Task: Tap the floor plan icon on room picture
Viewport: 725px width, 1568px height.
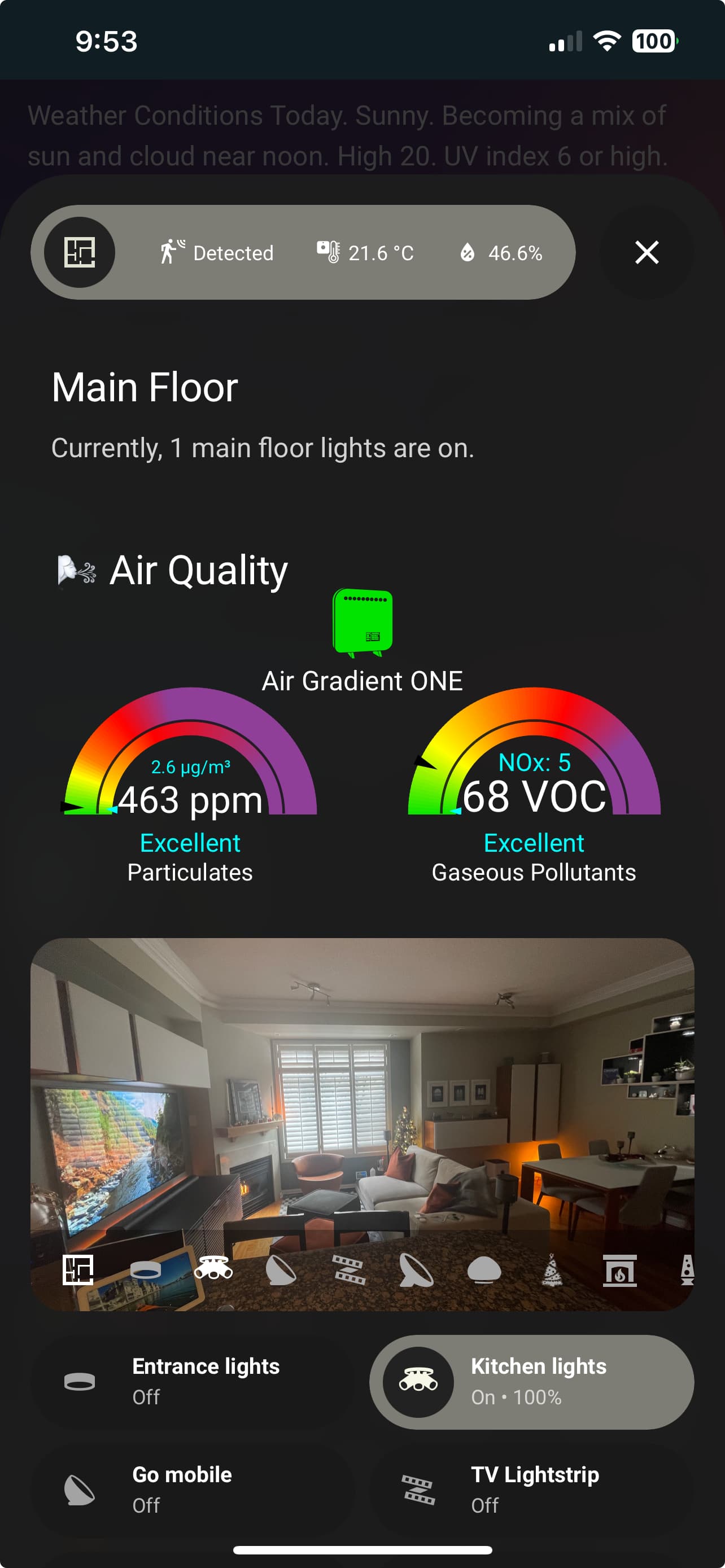Action: click(x=78, y=1271)
